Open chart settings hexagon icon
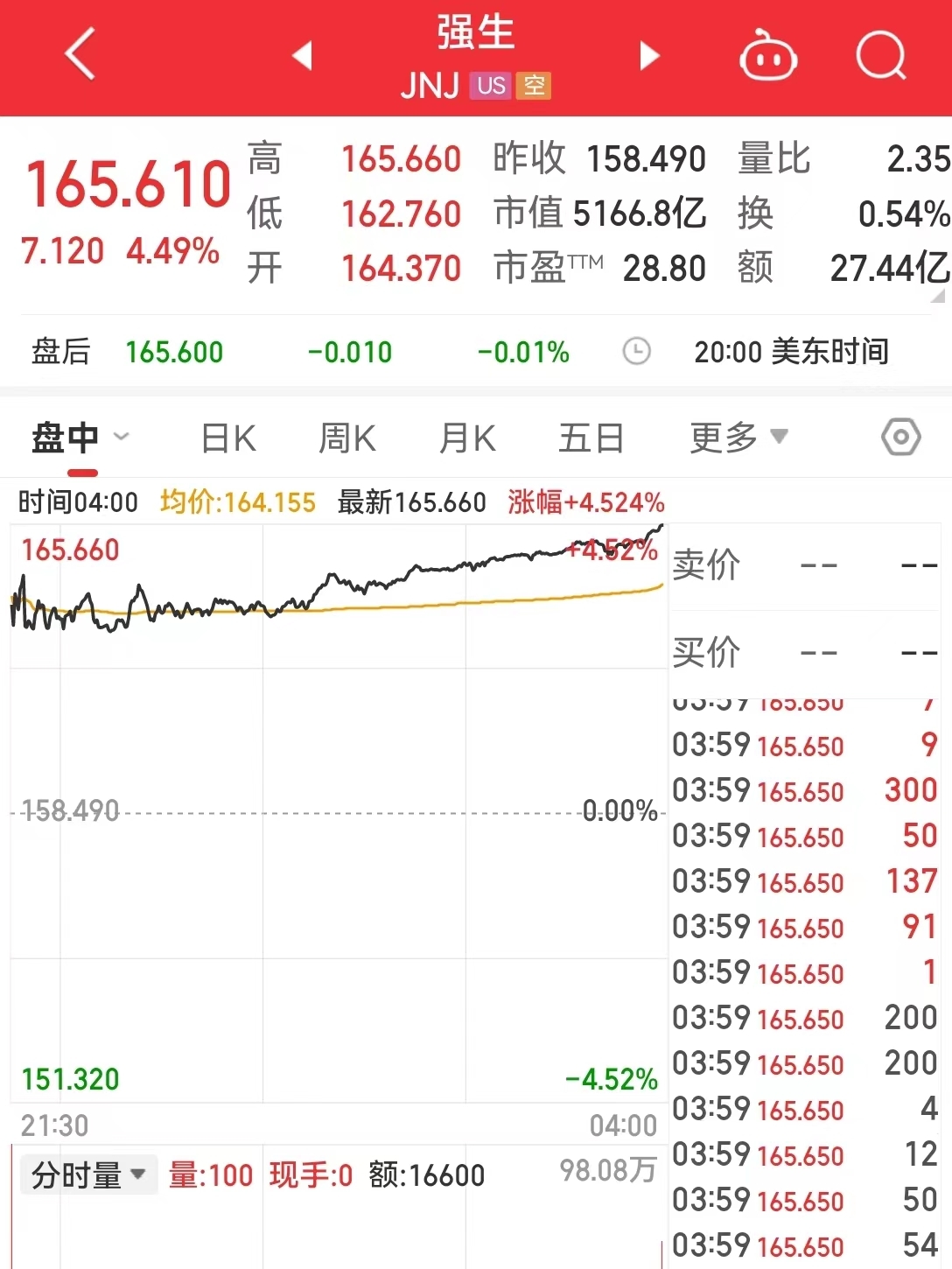This screenshot has width=952, height=1269. coord(900,437)
